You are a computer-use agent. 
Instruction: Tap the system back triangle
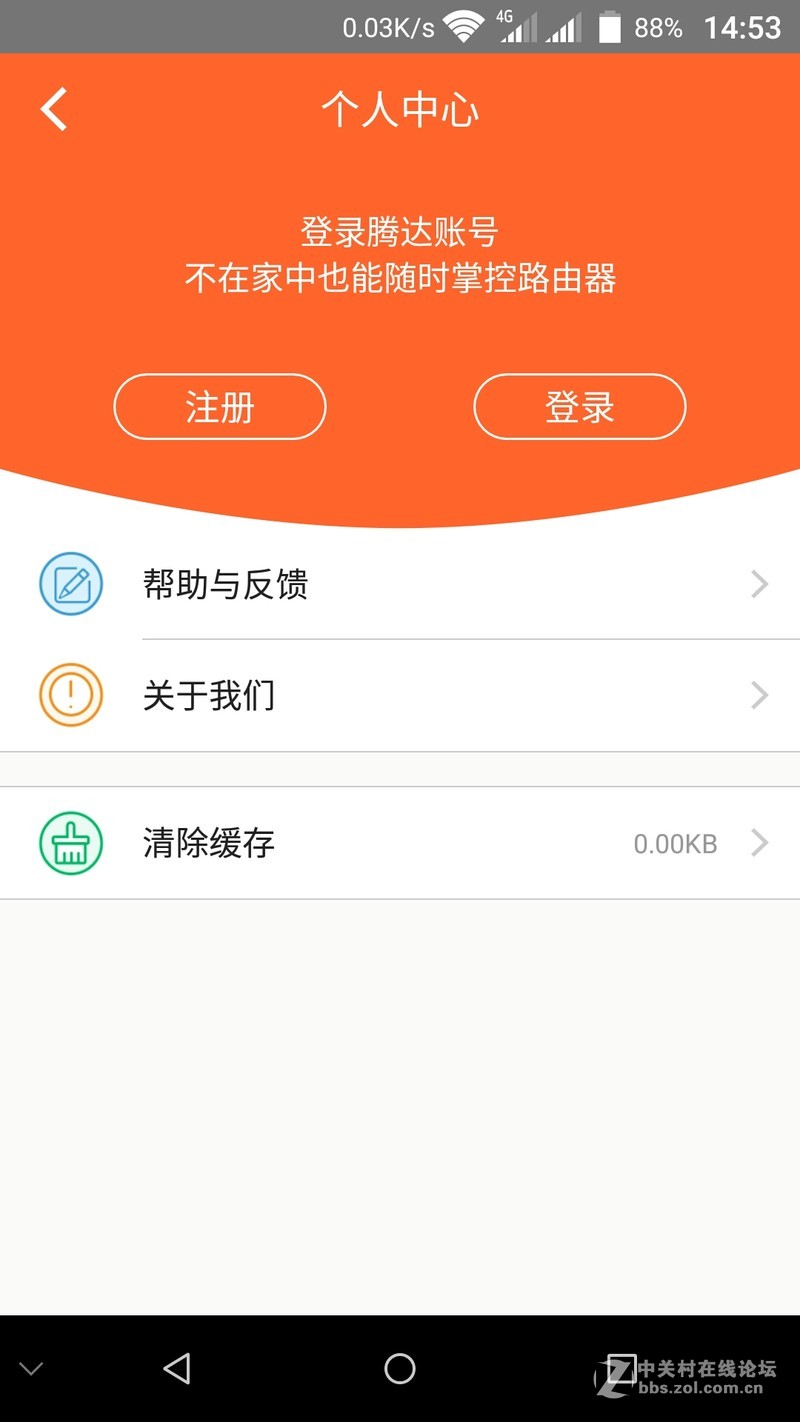[177, 1368]
